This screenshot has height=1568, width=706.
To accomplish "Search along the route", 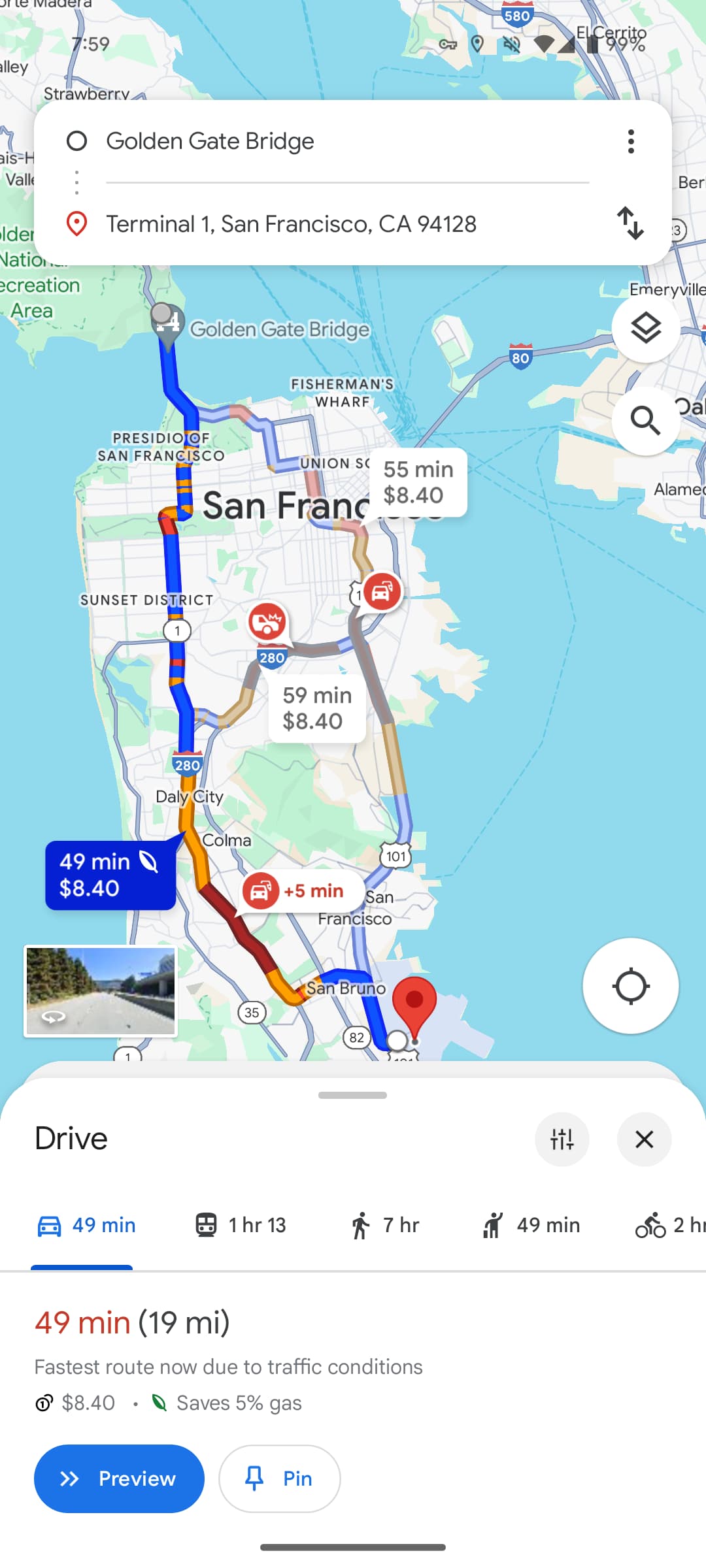I will pos(645,421).
